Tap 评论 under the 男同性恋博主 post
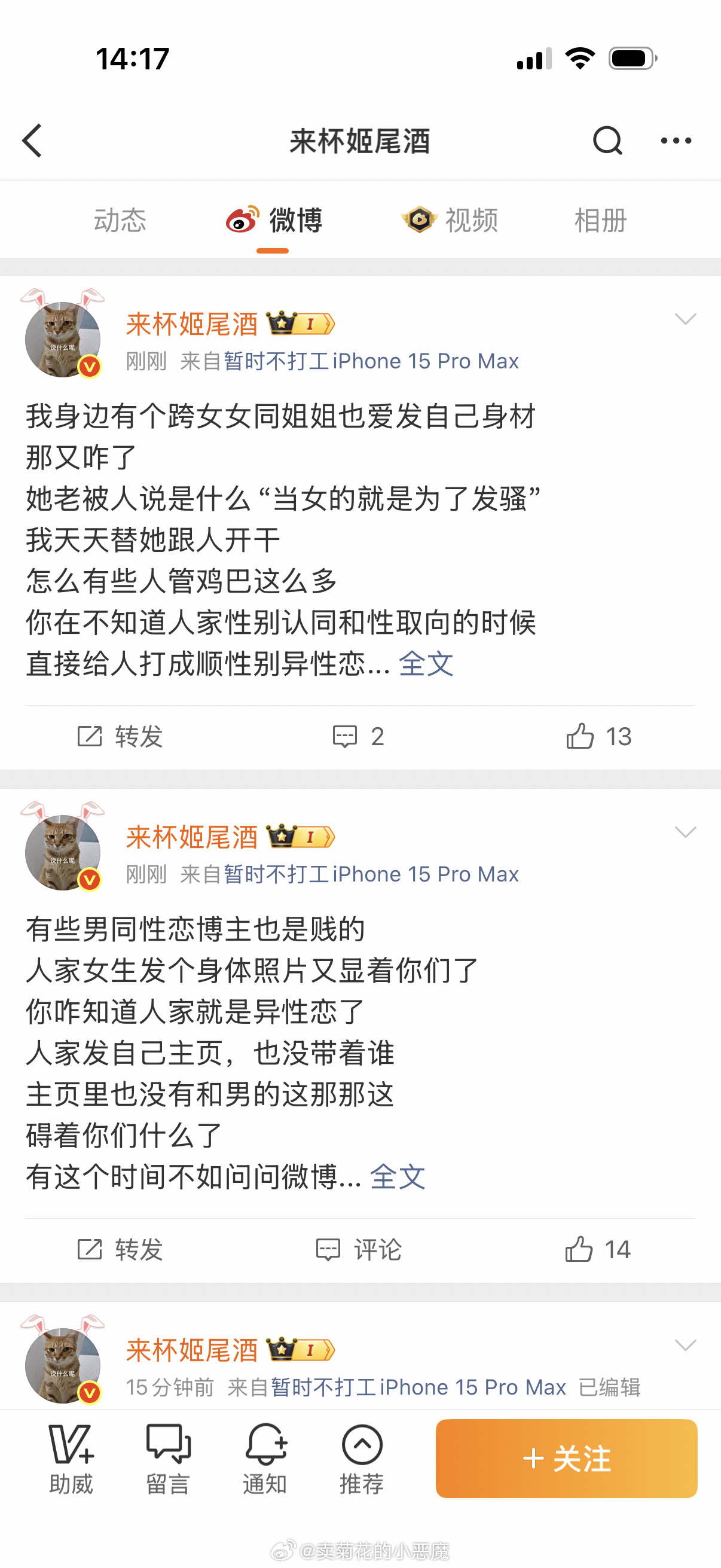The height and width of the screenshot is (1568, 721). 359,1250
